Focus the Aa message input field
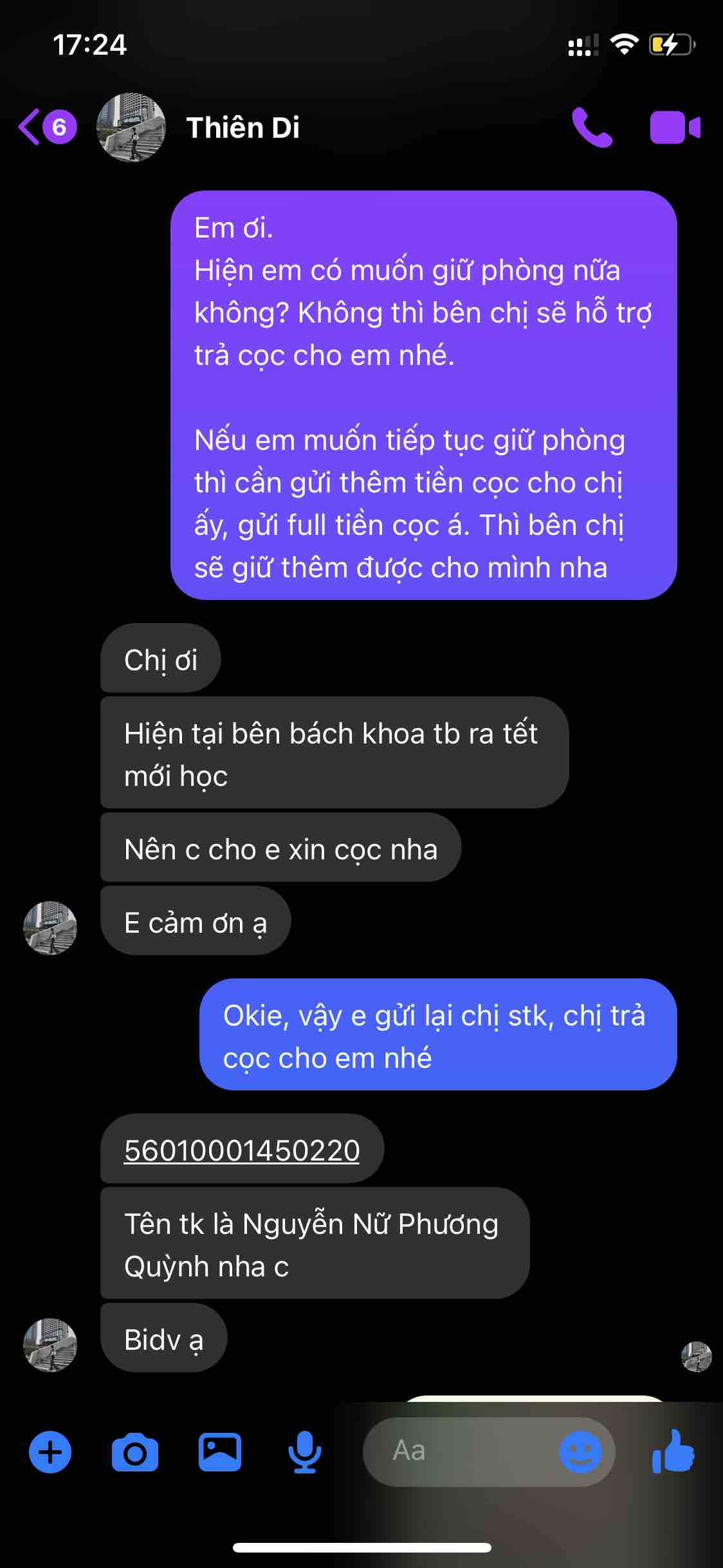 coord(463,1451)
